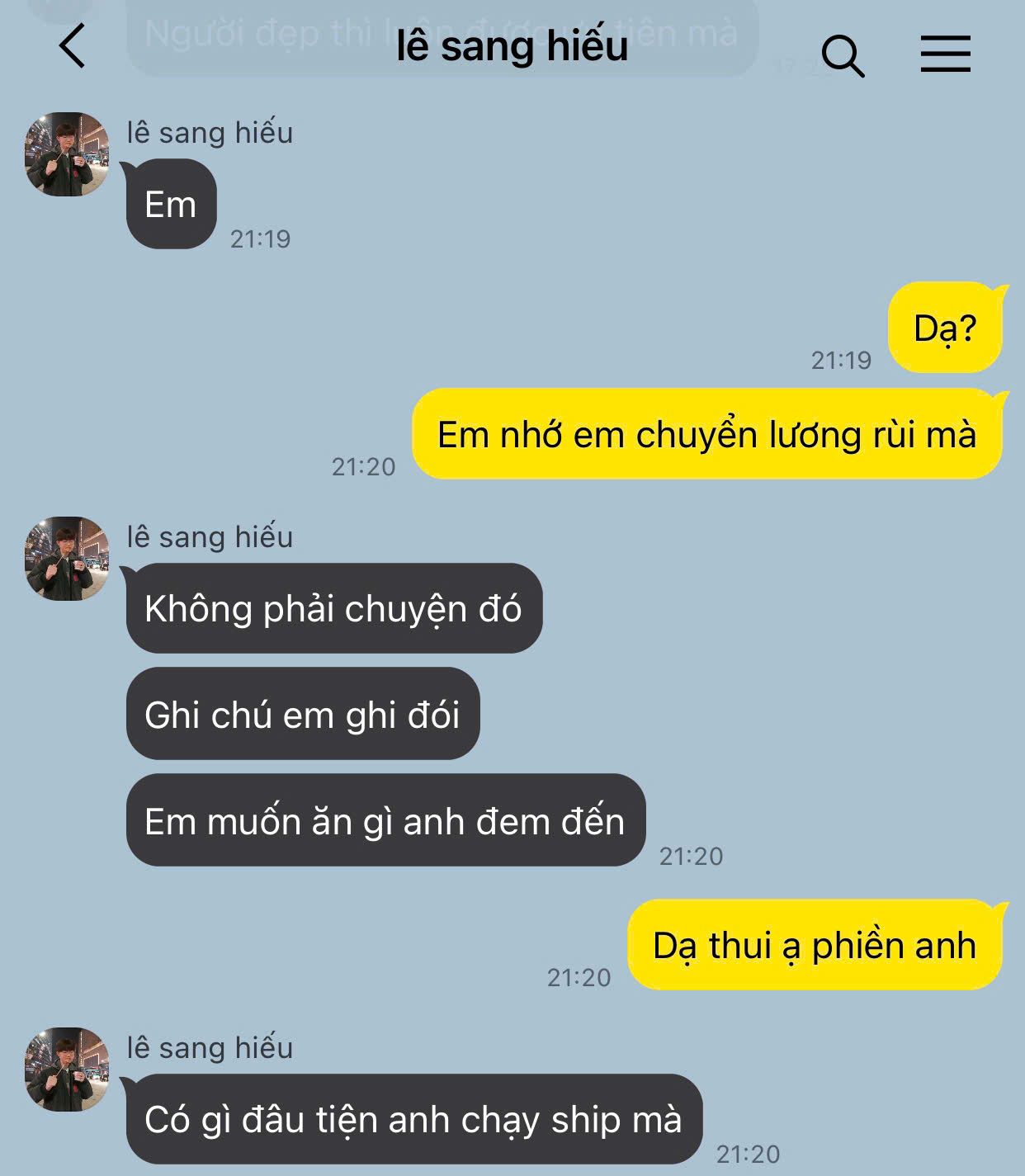1025x1176 pixels.
Task: Search within this conversation
Action: pyautogui.click(x=842, y=55)
